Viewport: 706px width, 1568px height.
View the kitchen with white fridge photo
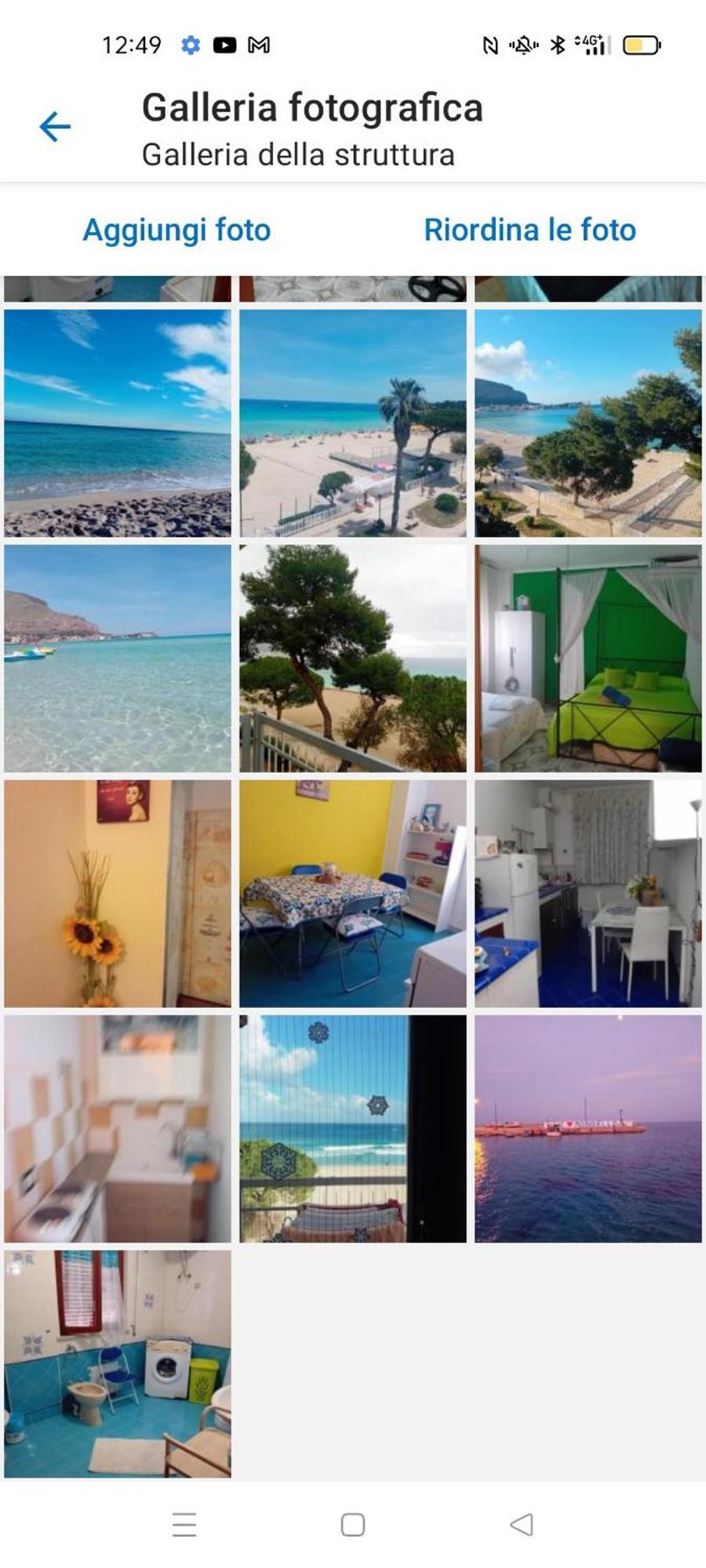pyautogui.click(x=588, y=894)
